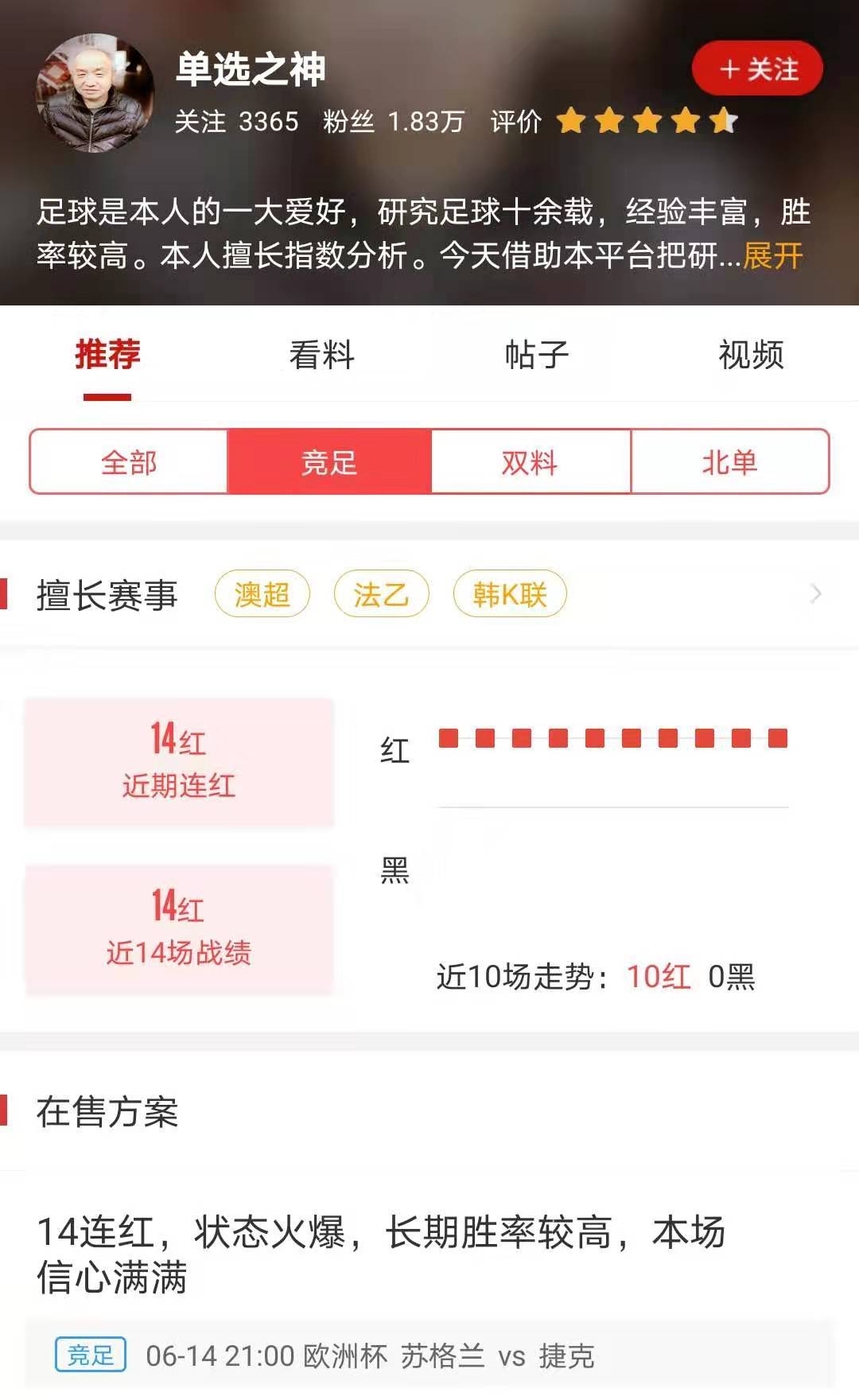Screen dimensions: 859x1400
Task: Expand the profile bio with 展开
Action: click(773, 256)
